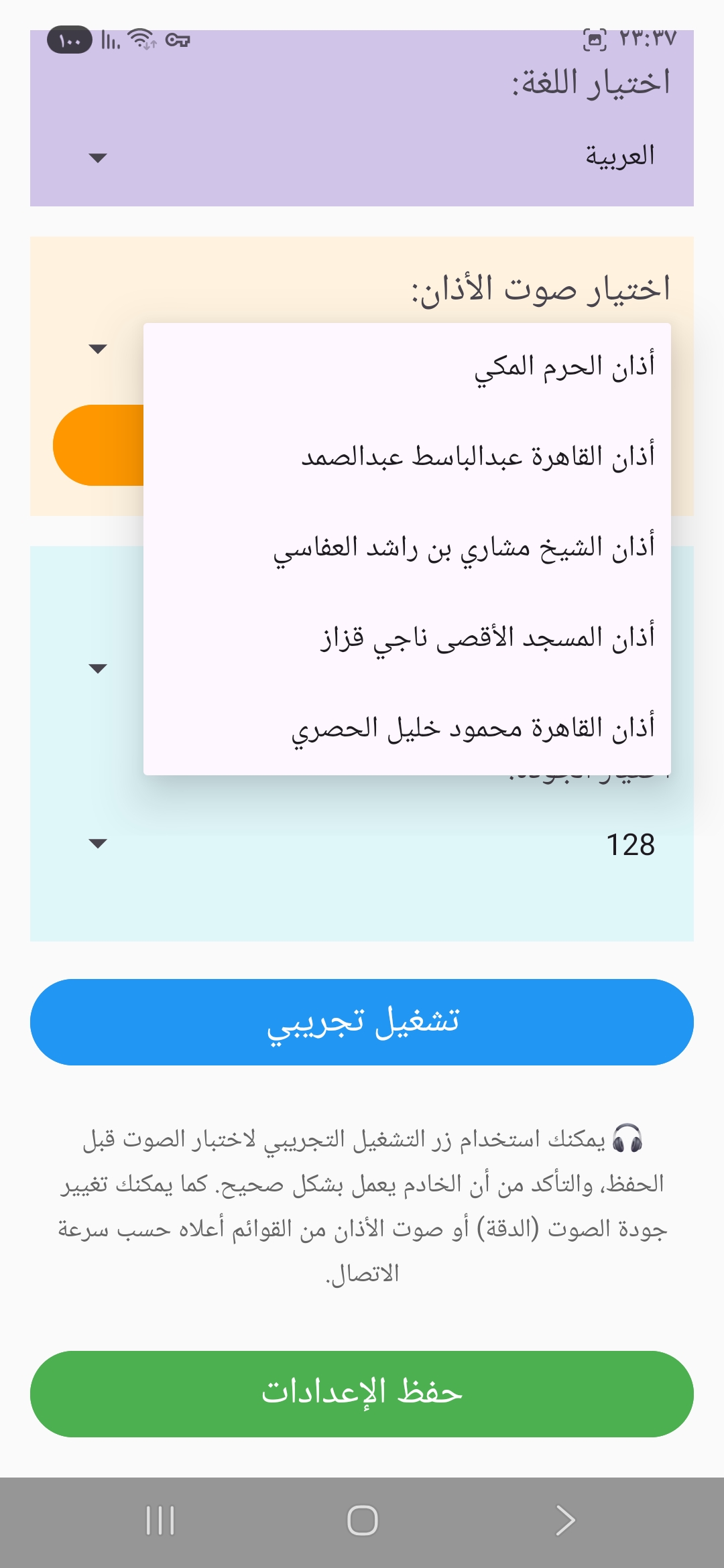Image resolution: width=724 pixels, height=1568 pixels.
Task: Choose أذان القاهرة محمود خليل الحصري
Action: tap(407, 729)
